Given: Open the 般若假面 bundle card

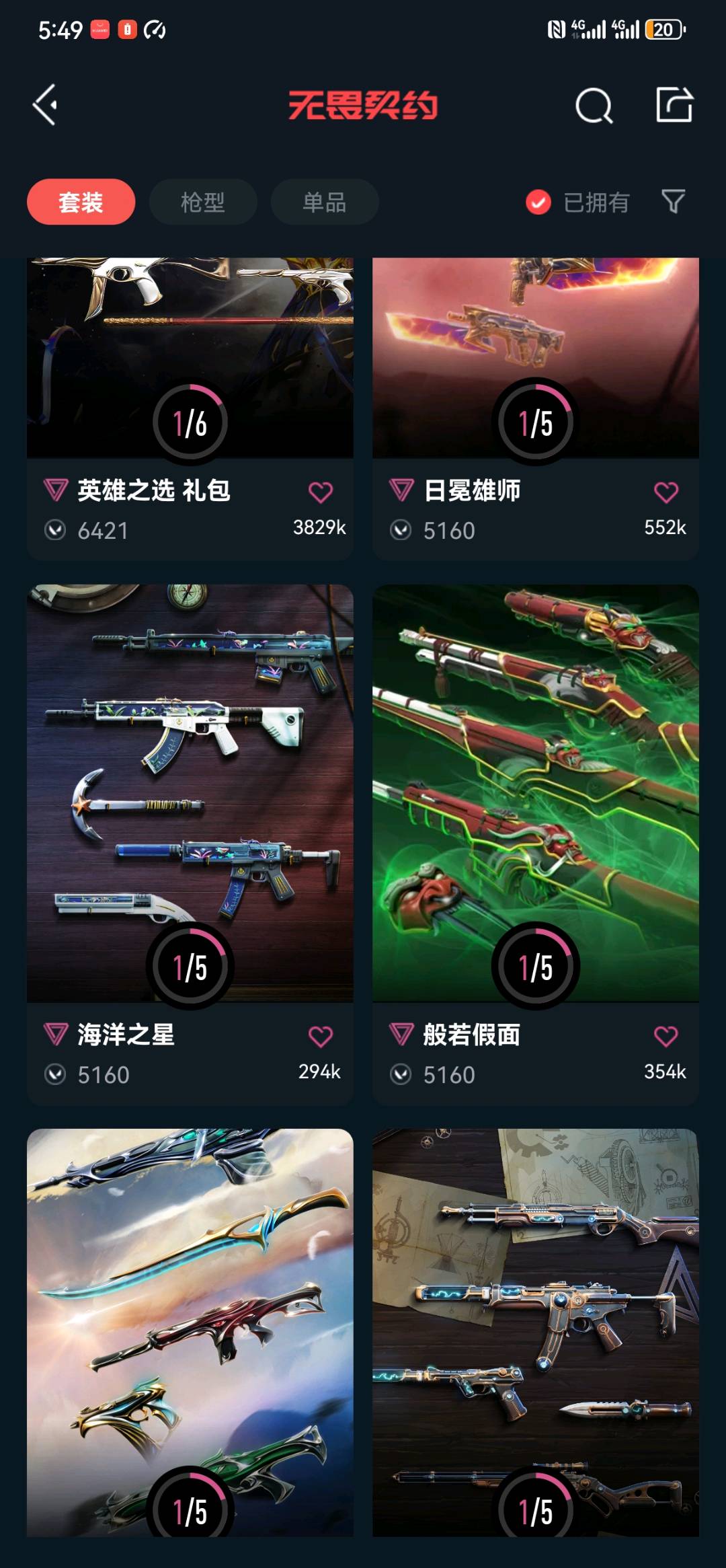Looking at the screenshot, I should (x=535, y=794).
